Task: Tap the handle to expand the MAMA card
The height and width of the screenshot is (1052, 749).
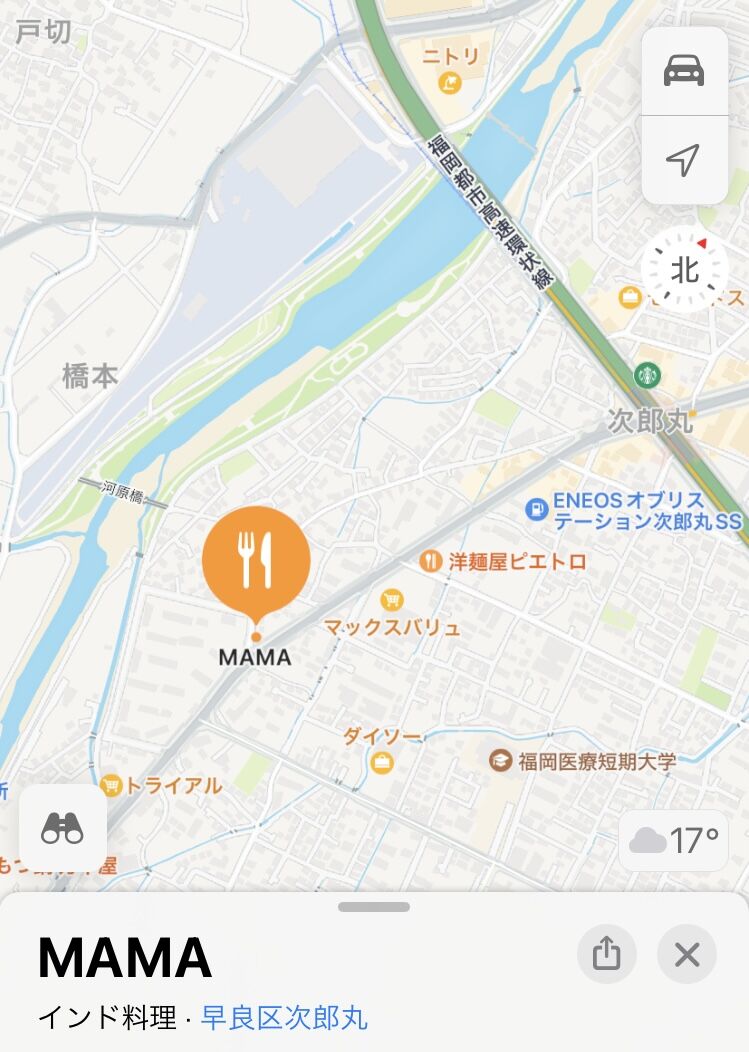Action: coord(374,907)
